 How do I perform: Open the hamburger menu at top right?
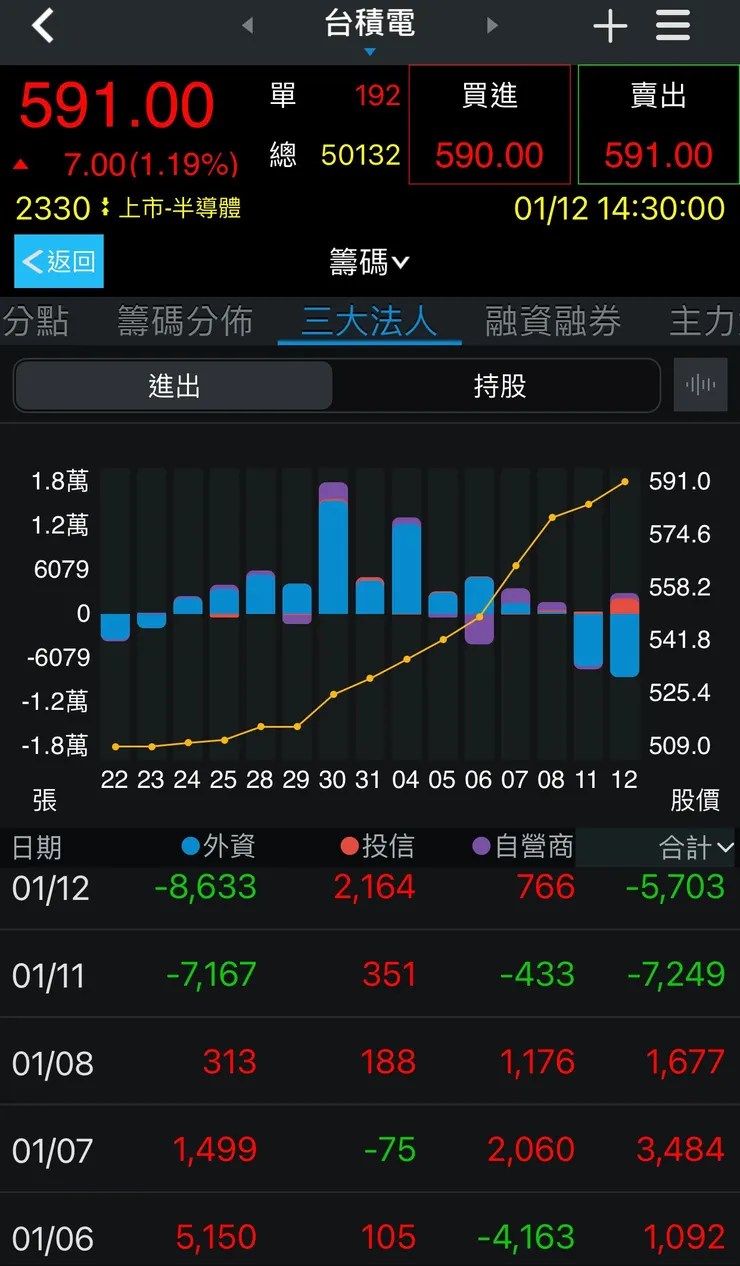672,27
